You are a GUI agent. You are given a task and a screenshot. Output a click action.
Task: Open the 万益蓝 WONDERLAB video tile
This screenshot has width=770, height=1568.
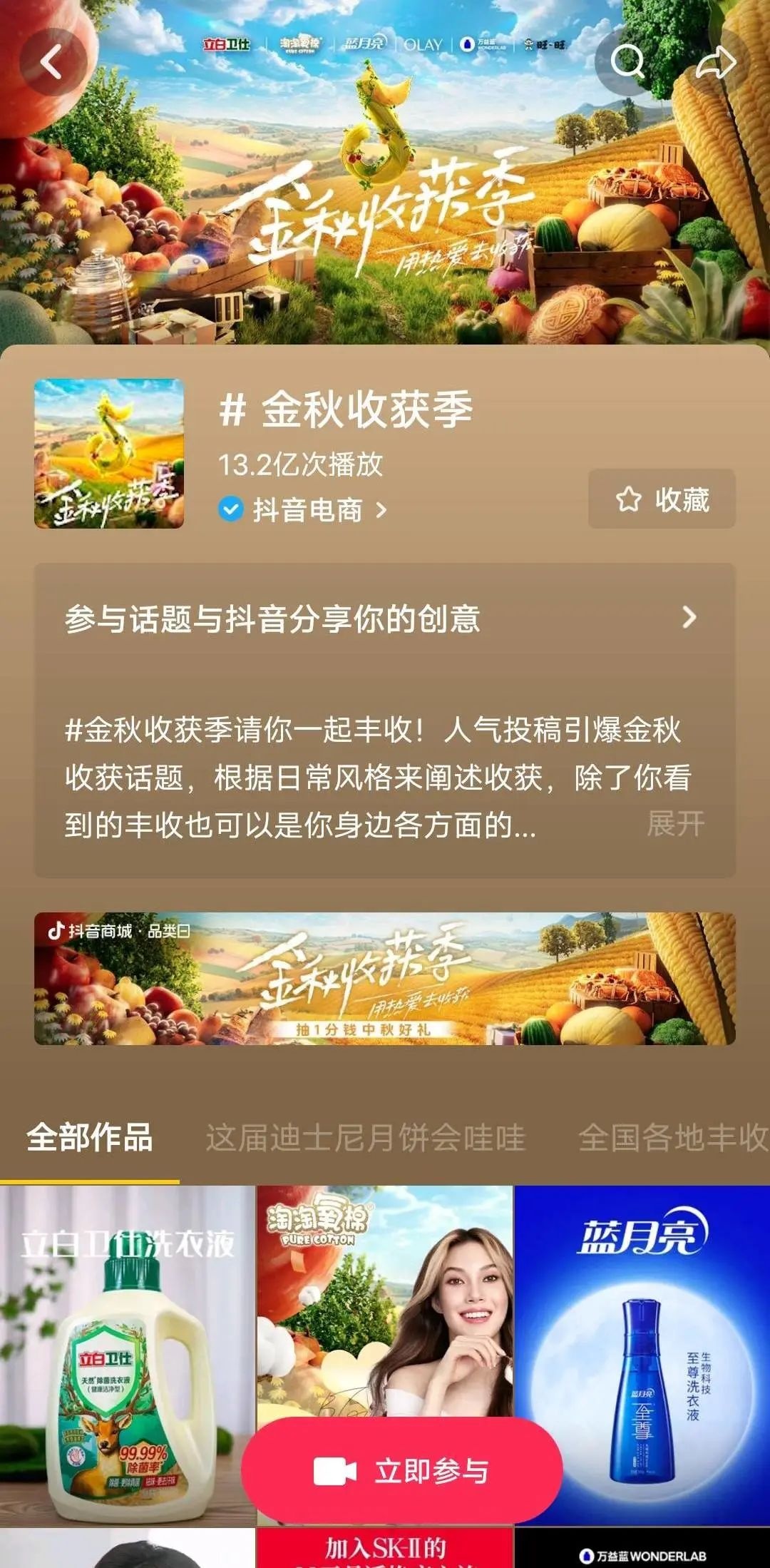pos(642,1552)
